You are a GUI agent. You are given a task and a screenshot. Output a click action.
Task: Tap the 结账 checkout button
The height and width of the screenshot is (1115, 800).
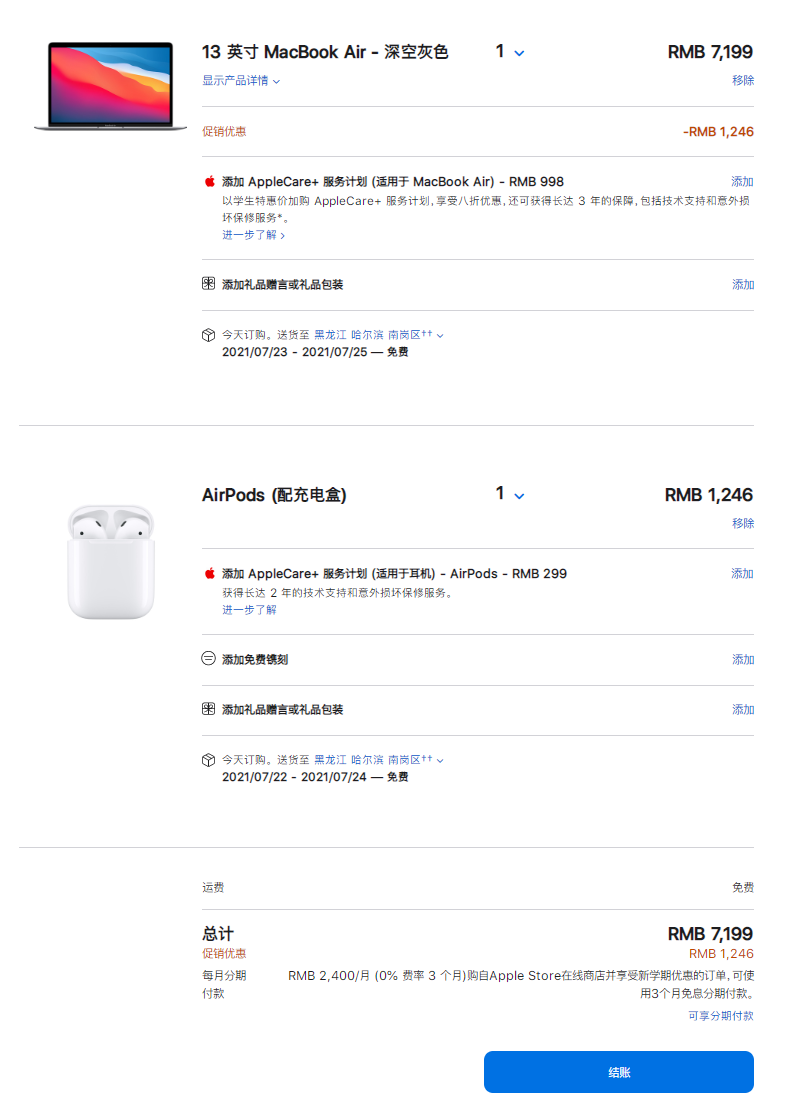tap(618, 1072)
